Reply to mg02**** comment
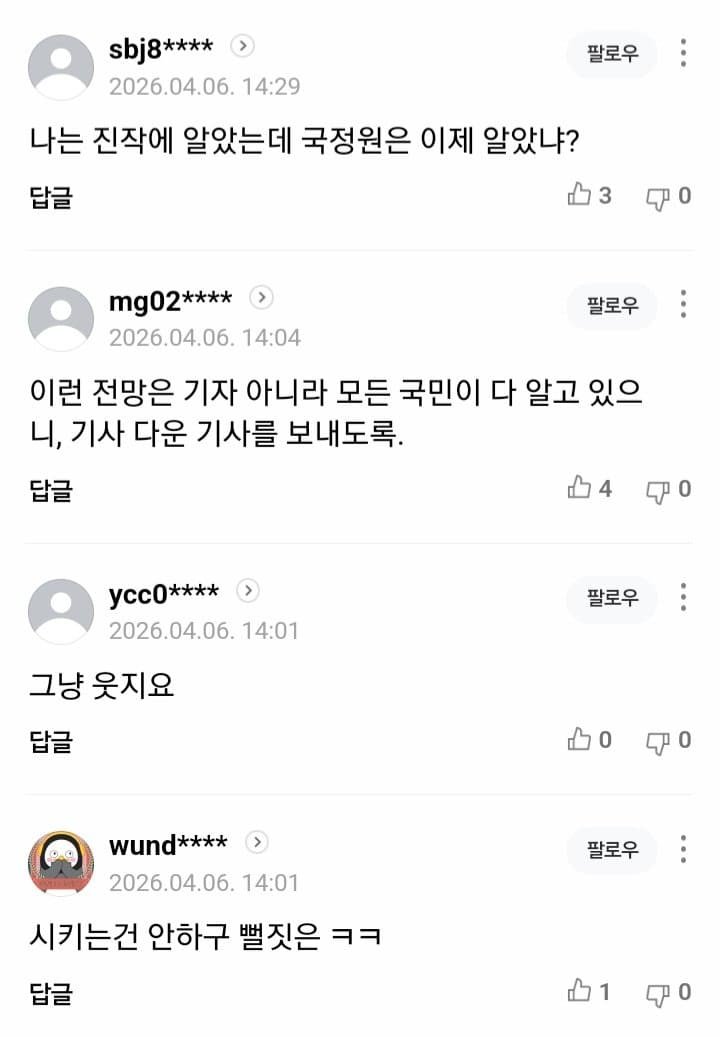The height and width of the screenshot is (1037, 720). (51, 490)
